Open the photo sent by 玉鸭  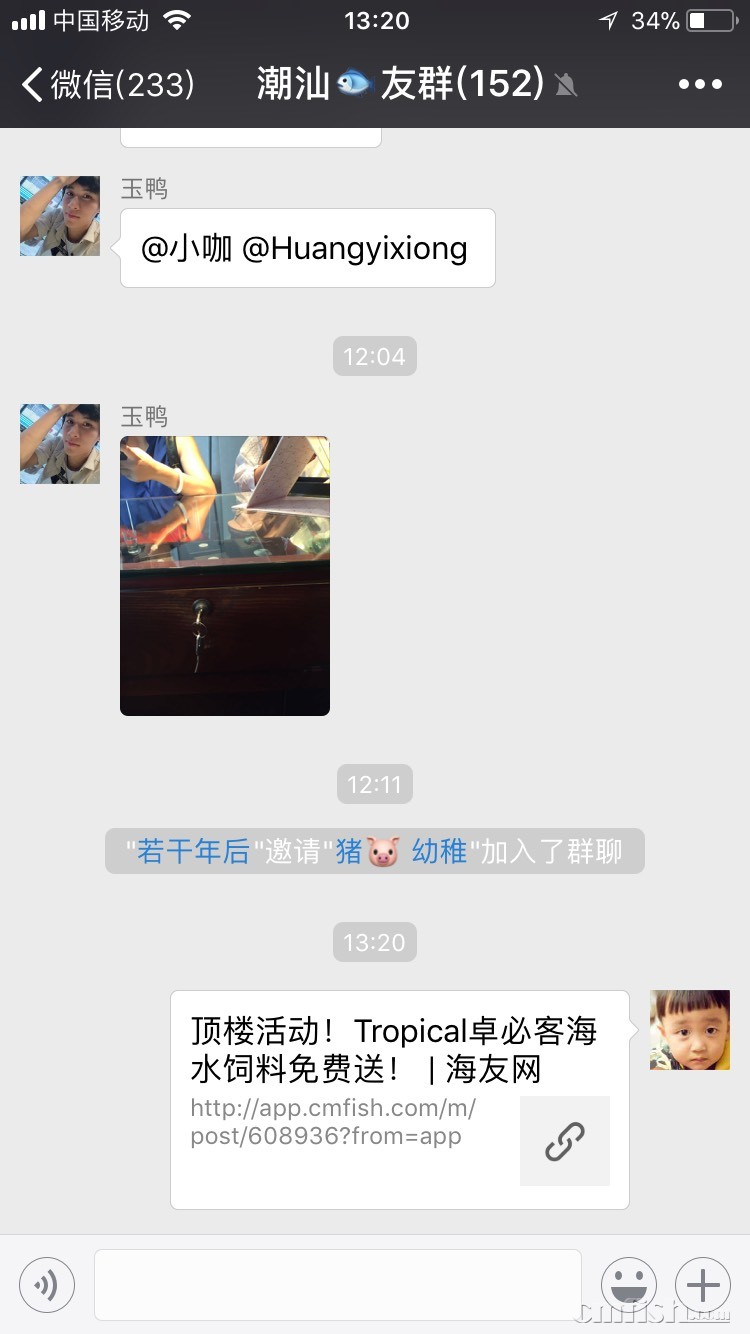[x=225, y=576]
